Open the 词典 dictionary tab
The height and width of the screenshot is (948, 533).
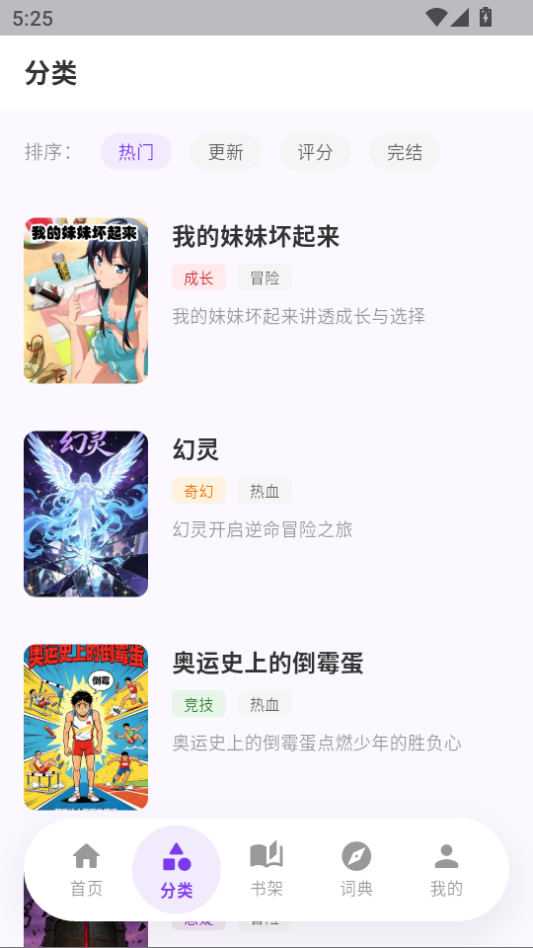357,870
